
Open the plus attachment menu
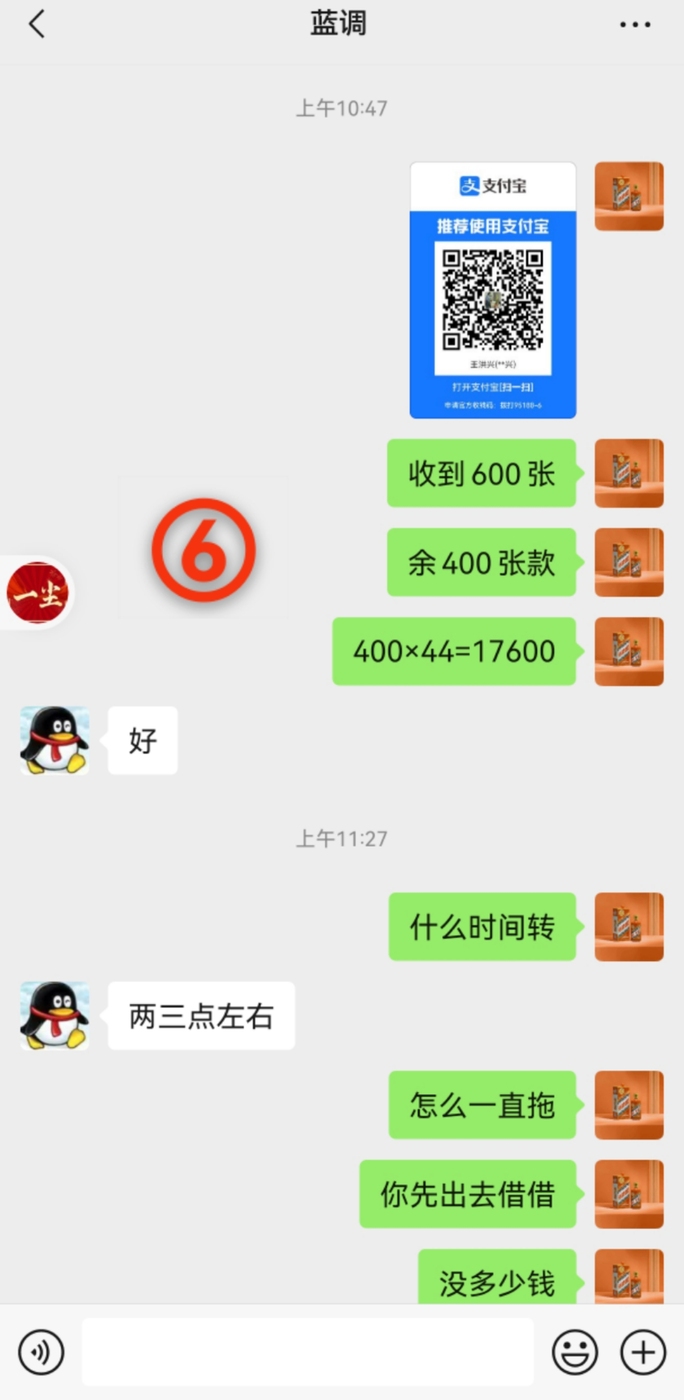coord(643,1352)
